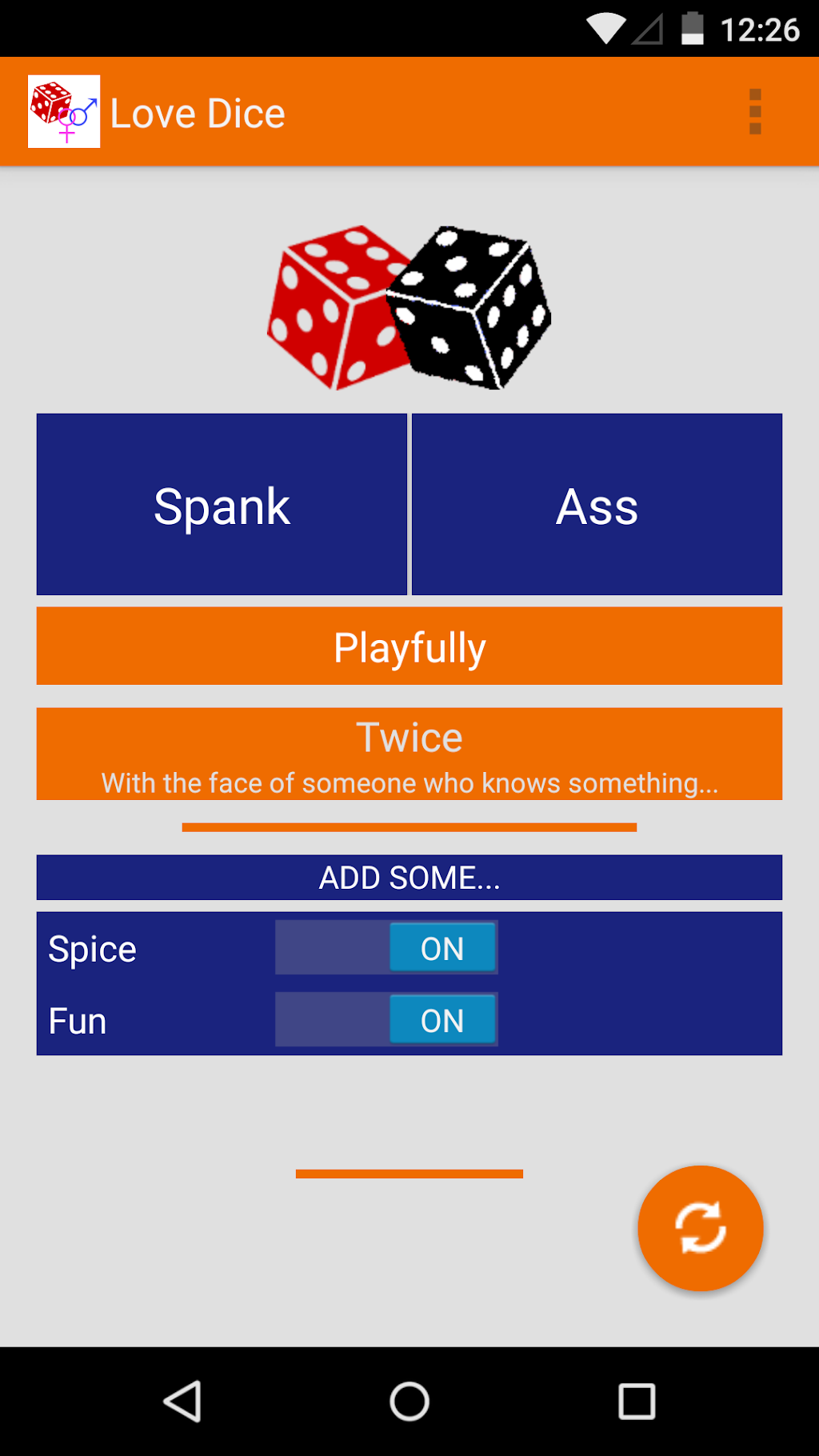Go to the home screen

coord(409,1401)
